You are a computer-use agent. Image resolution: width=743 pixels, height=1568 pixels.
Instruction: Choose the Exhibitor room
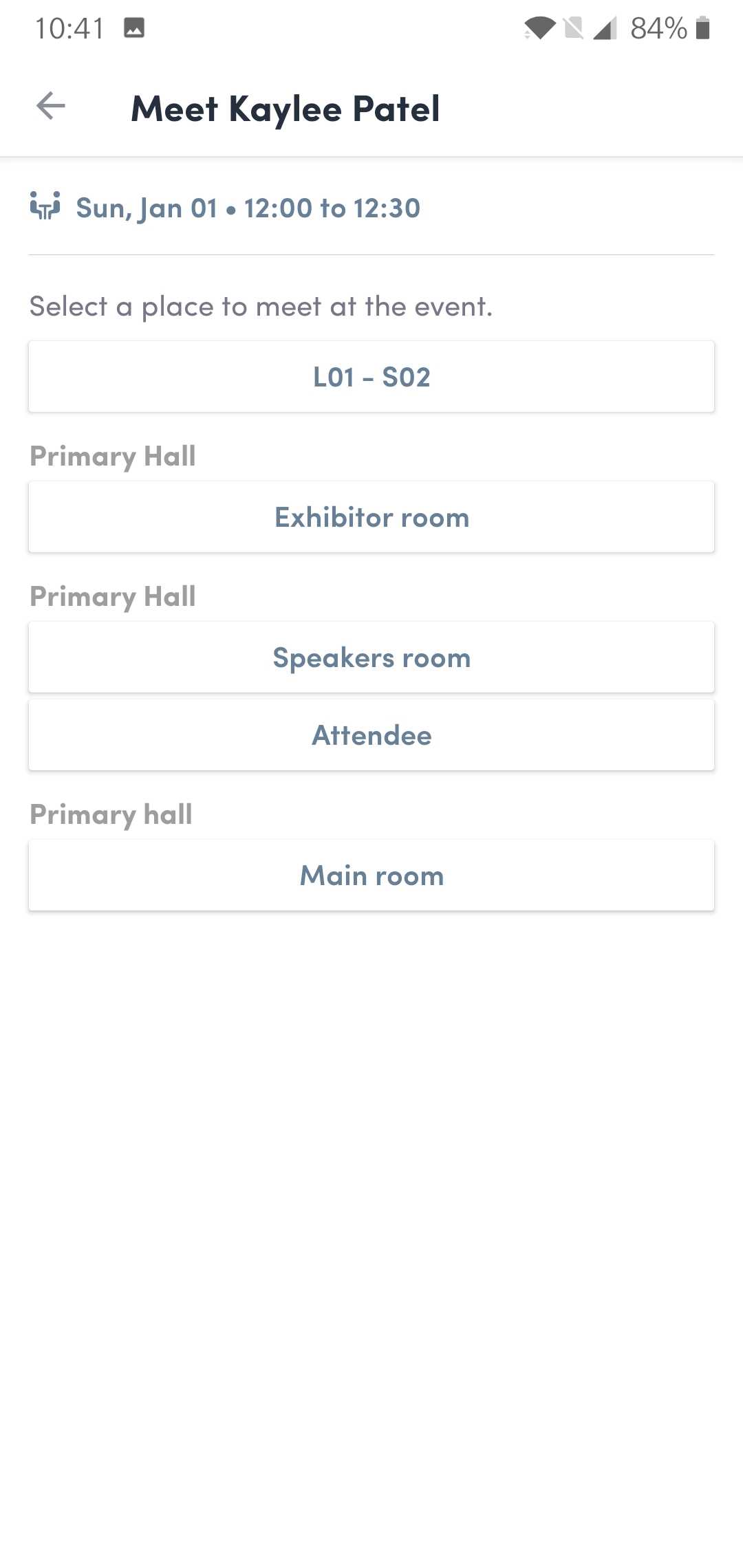coord(371,517)
